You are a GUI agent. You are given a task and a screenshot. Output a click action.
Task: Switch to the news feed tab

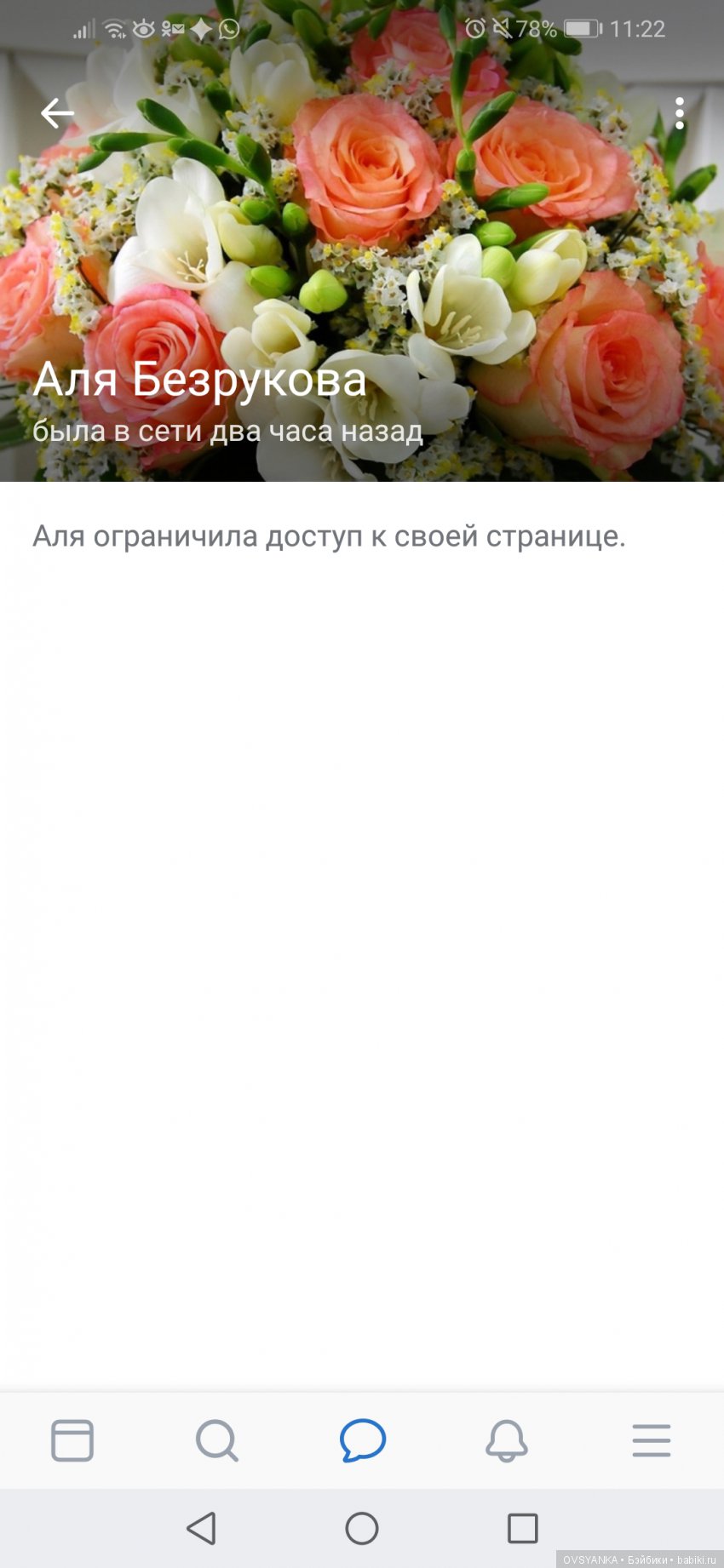click(x=72, y=1440)
